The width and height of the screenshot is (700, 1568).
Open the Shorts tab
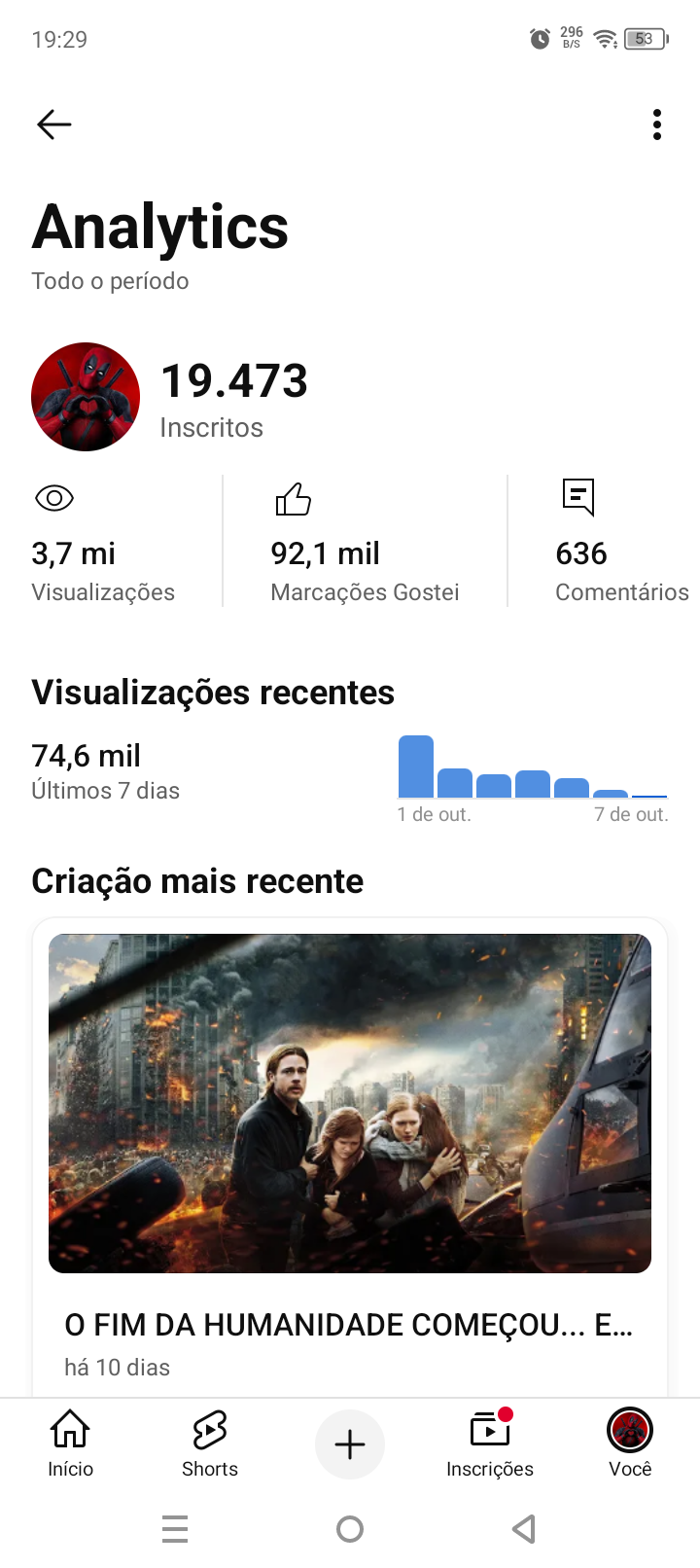click(210, 1444)
